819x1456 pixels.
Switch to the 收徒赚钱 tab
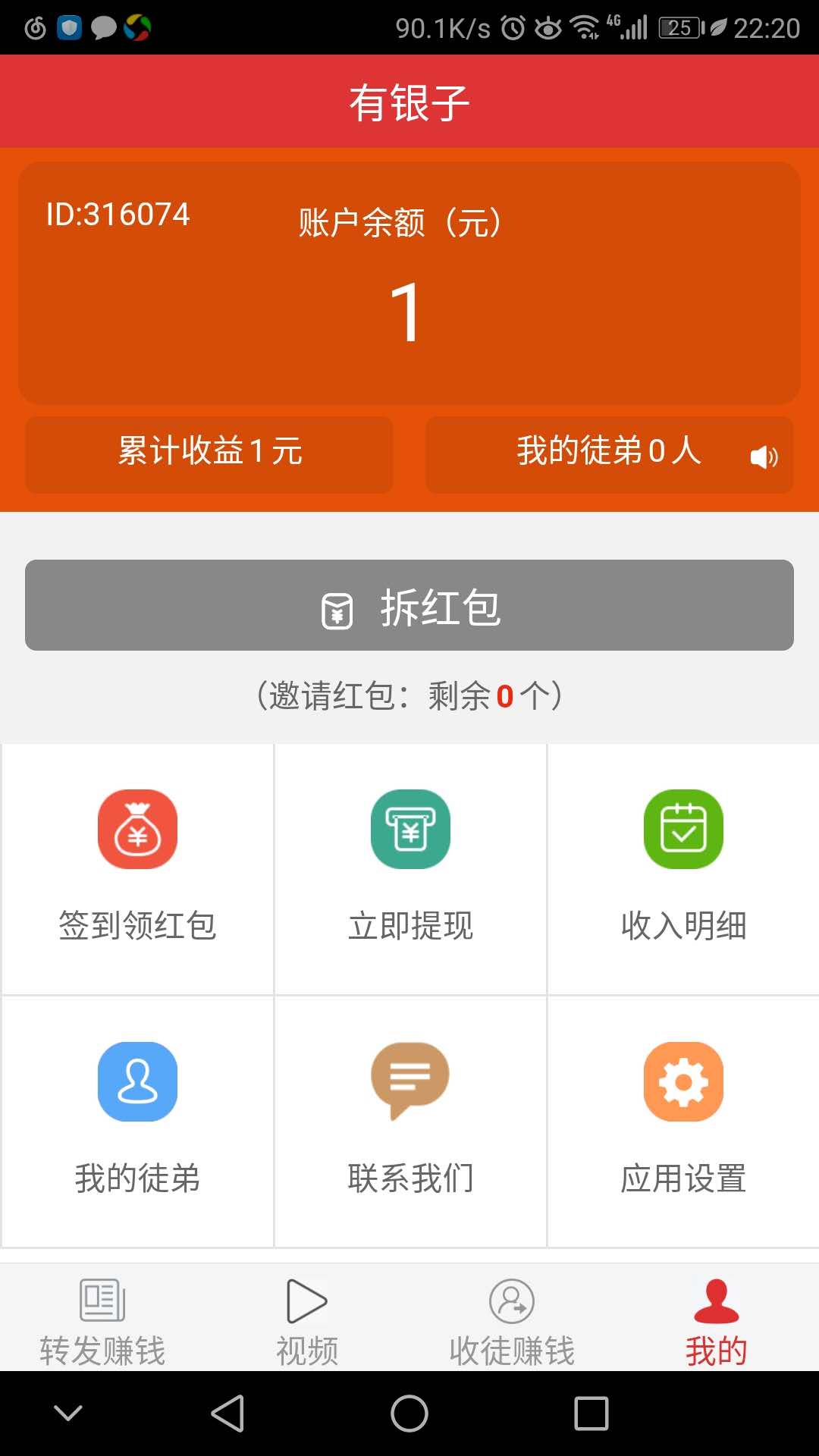(512, 1321)
